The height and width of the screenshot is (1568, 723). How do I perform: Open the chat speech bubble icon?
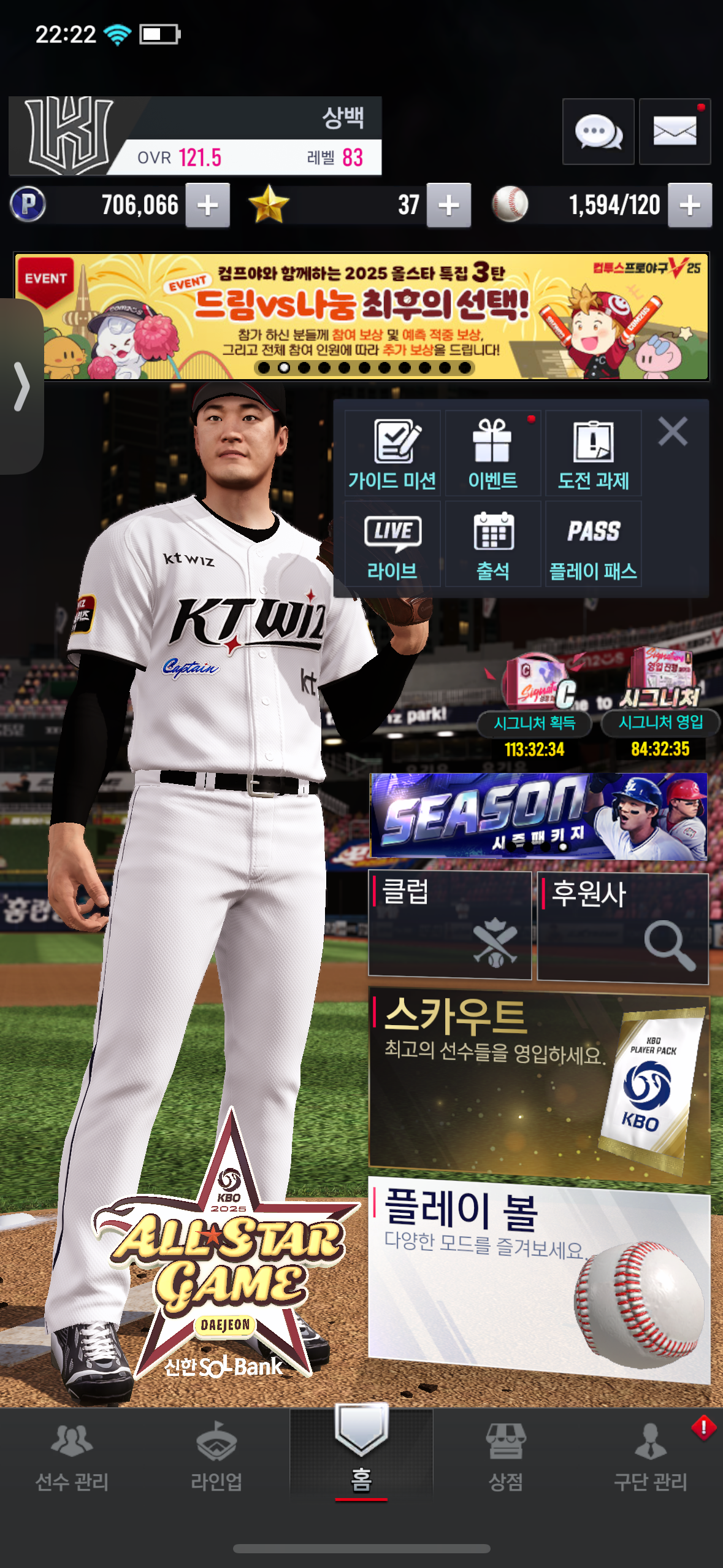pyautogui.click(x=598, y=131)
